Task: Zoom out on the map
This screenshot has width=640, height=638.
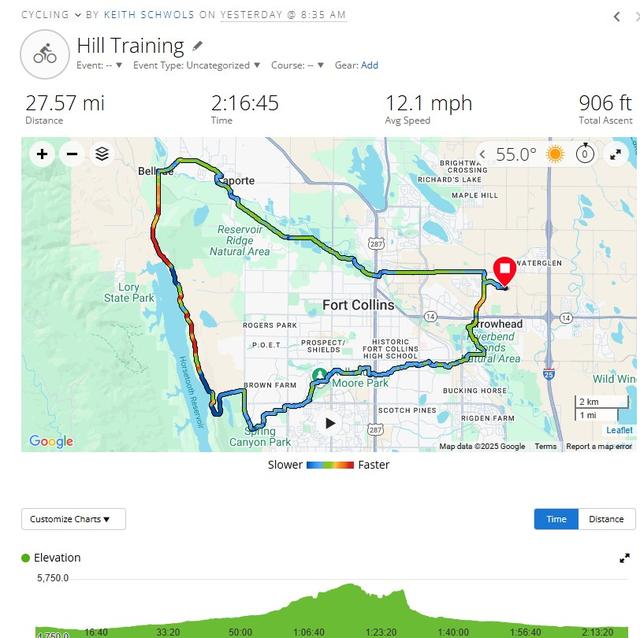Action: click(71, 154)
